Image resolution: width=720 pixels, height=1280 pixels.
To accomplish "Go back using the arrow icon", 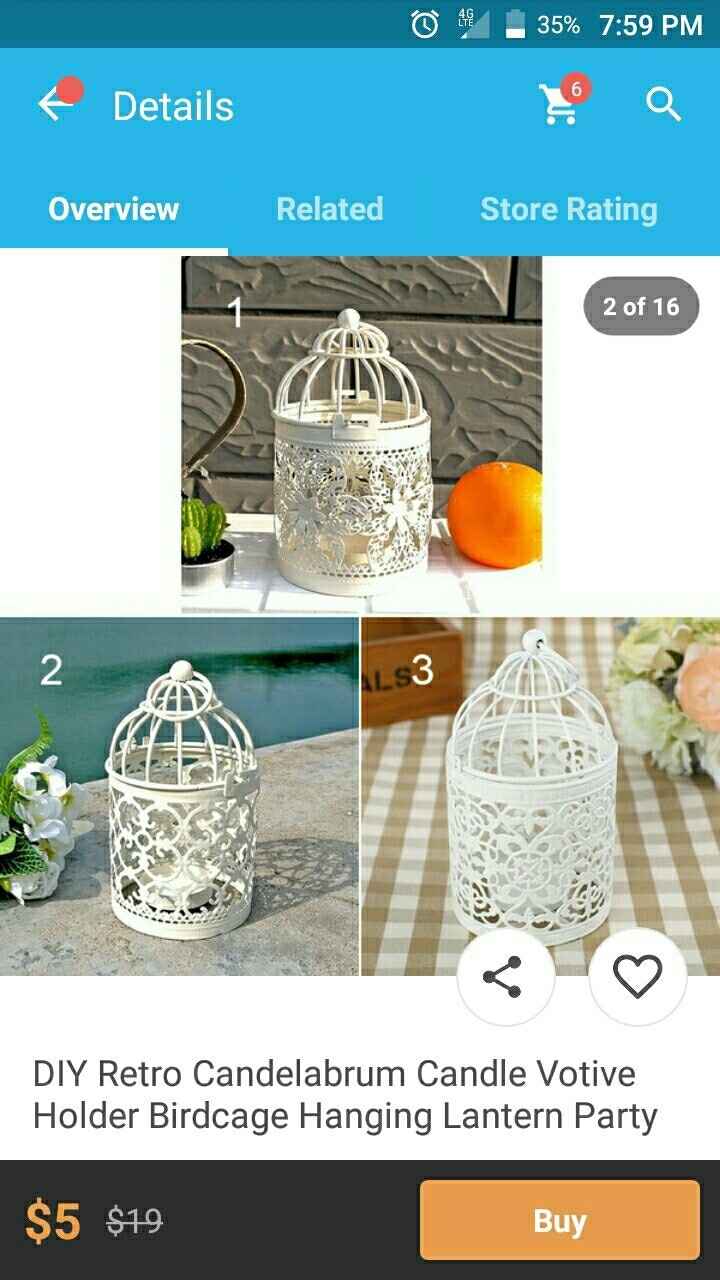I will [55, 105].
